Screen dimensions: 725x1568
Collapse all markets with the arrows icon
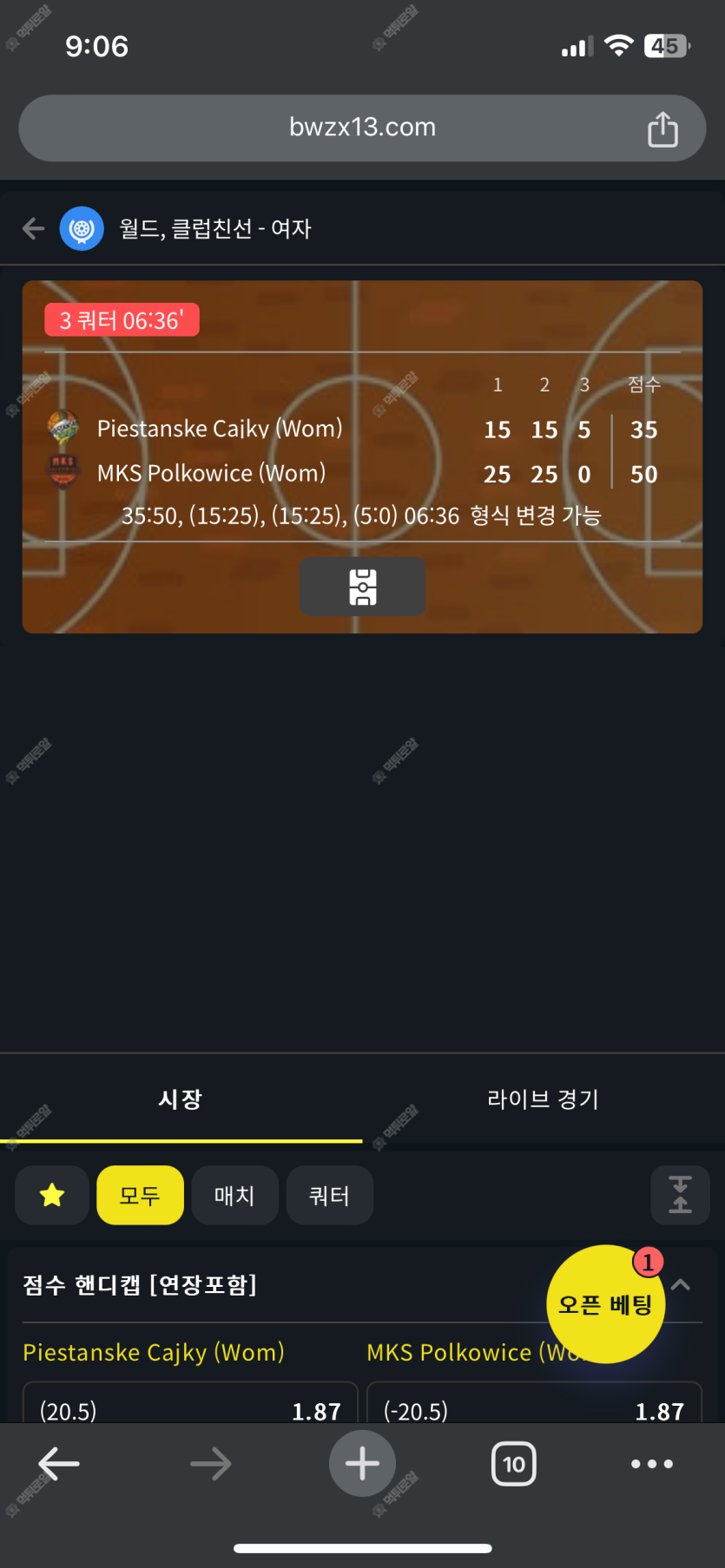680,1195
